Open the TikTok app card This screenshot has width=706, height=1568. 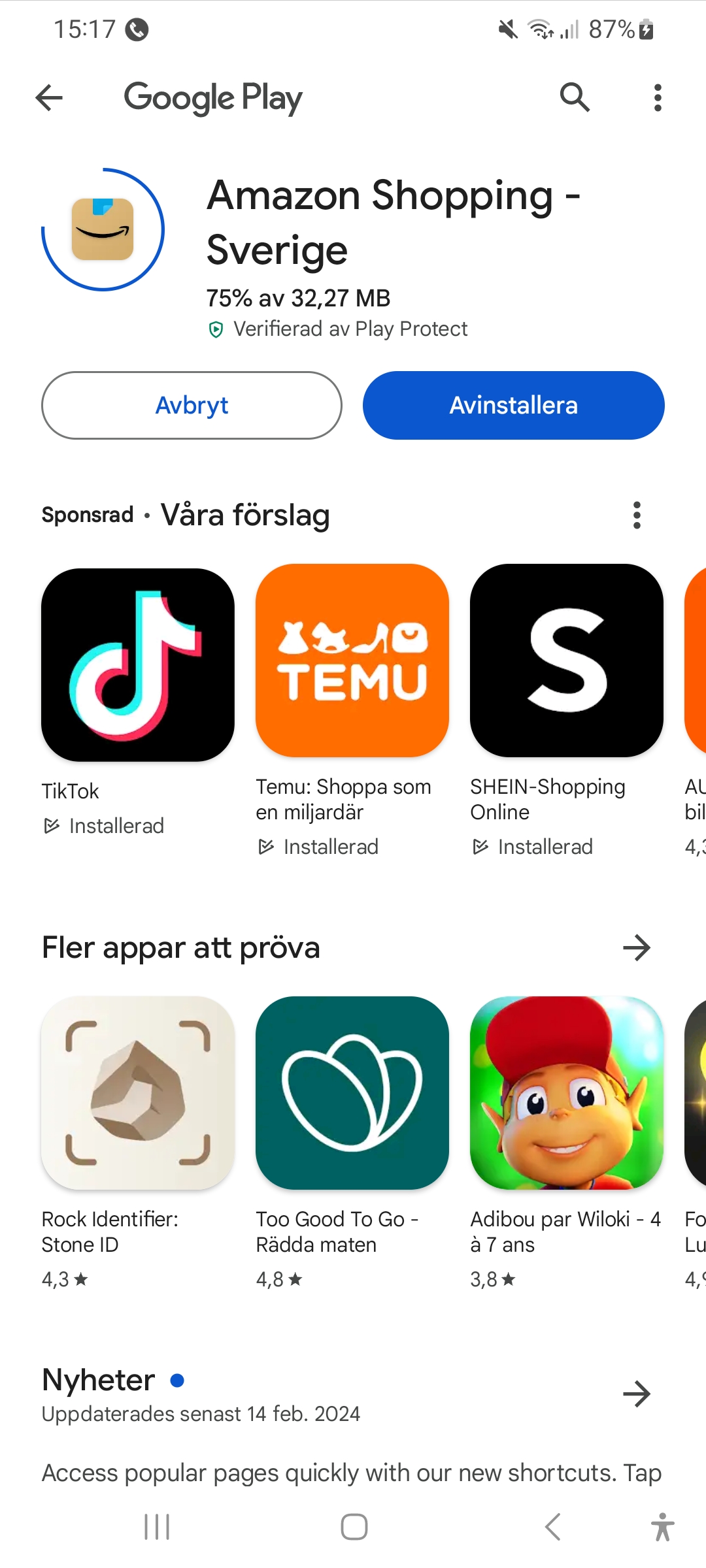[138, 665]
